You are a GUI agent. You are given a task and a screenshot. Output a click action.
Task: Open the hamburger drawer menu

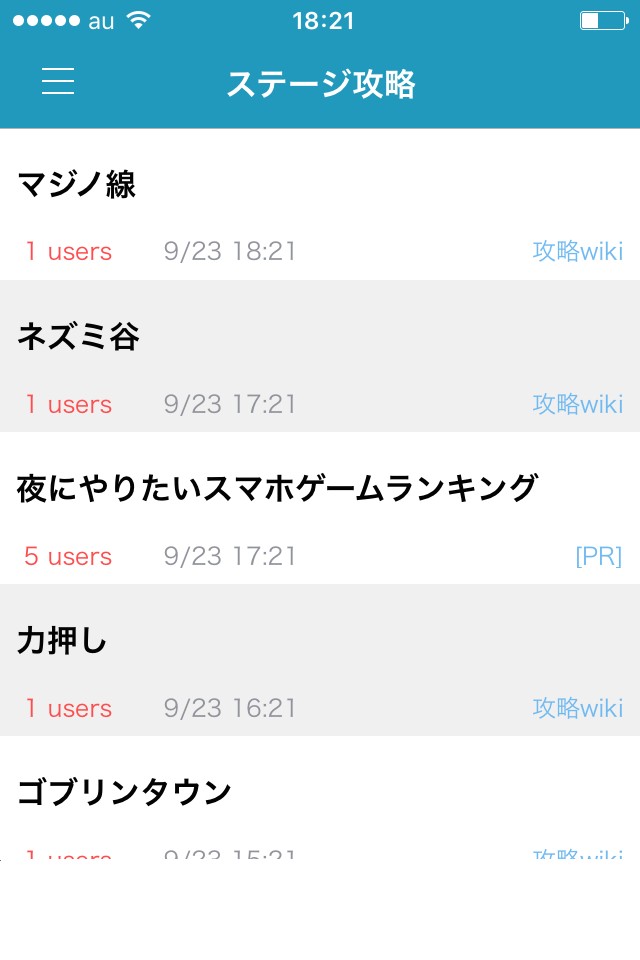[58, 81]
